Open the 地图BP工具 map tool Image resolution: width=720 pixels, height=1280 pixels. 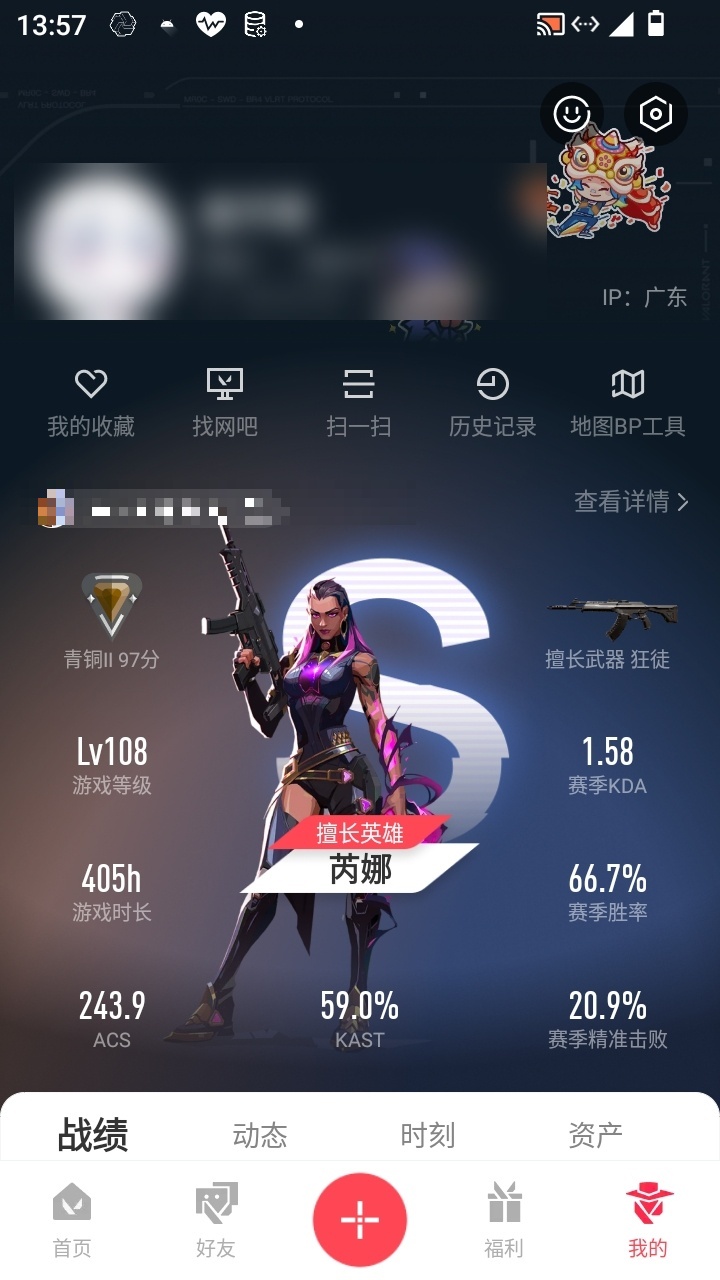(x=628, y=402)
